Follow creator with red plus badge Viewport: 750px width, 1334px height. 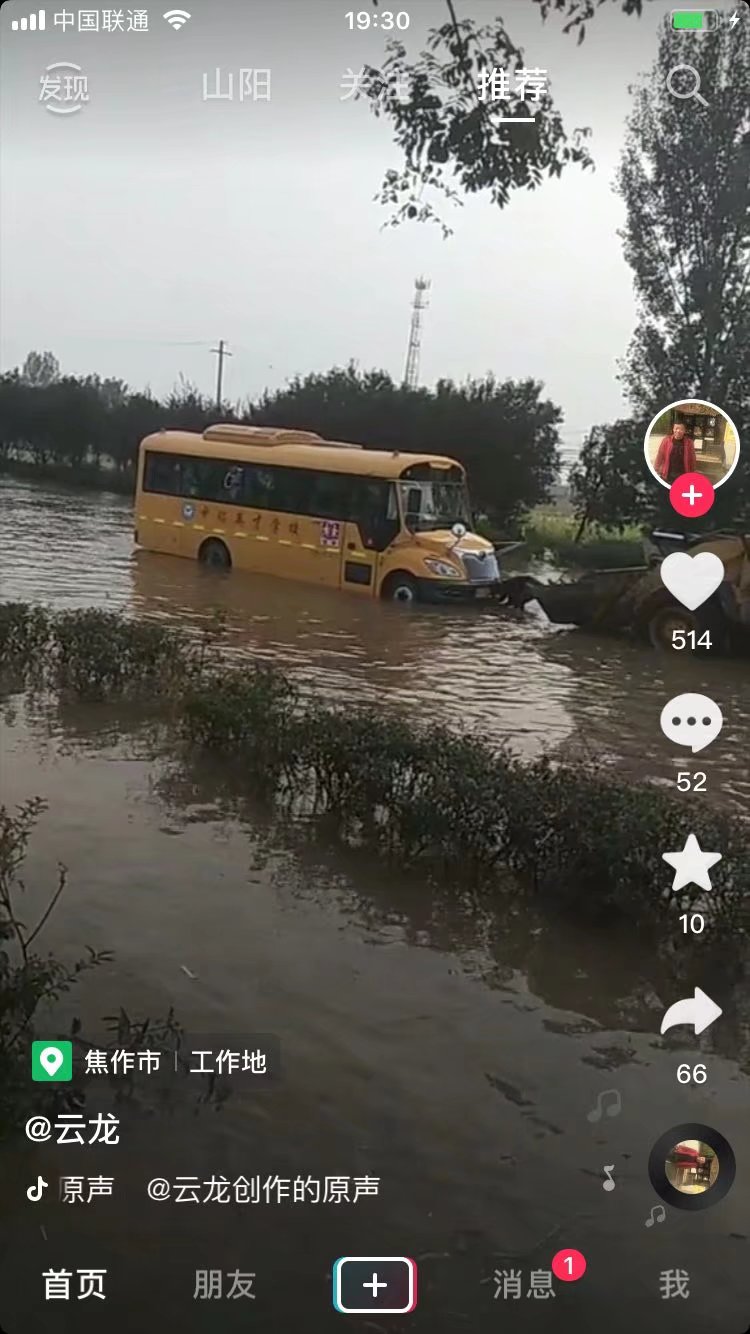pos(691,495)
